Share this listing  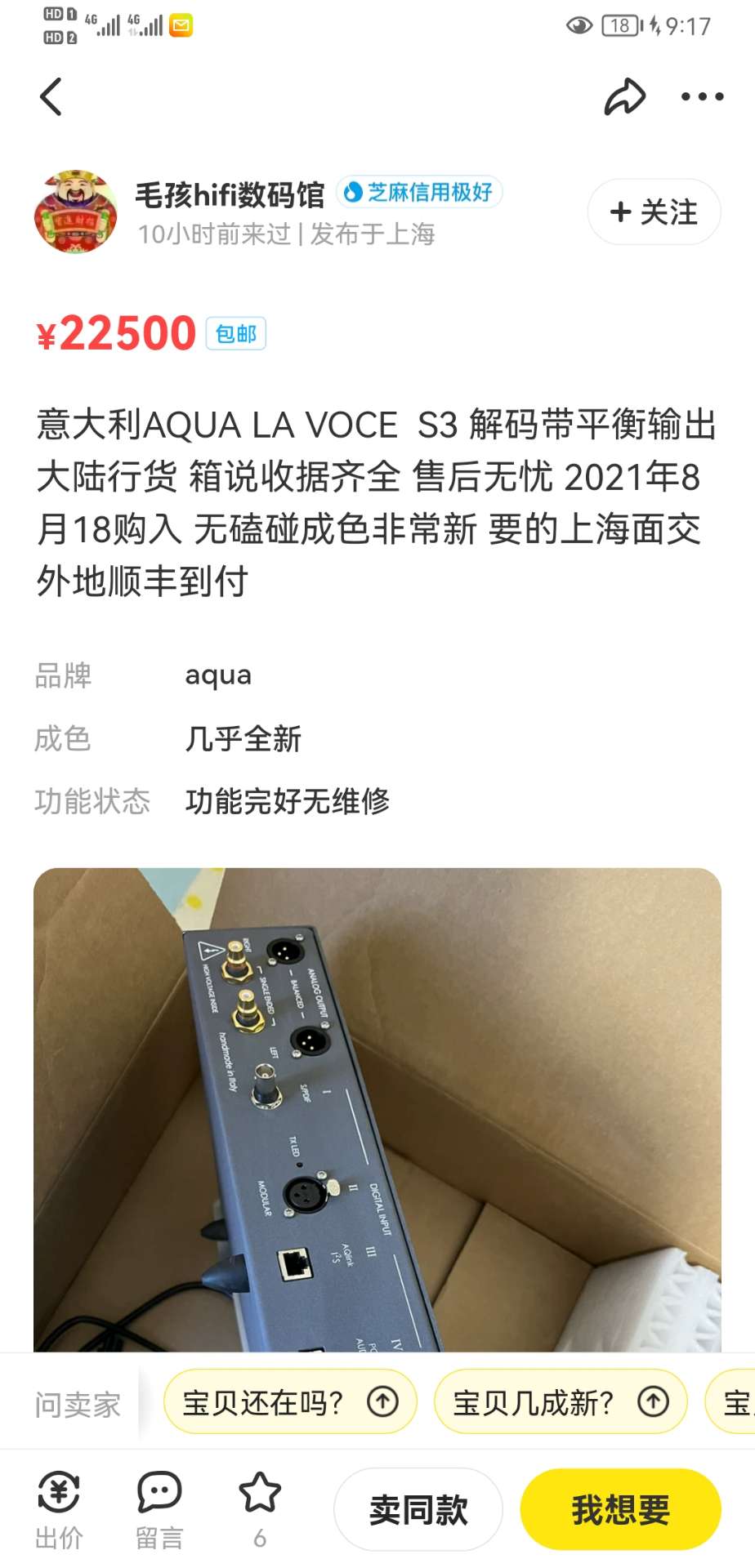(x=624, y=97)
